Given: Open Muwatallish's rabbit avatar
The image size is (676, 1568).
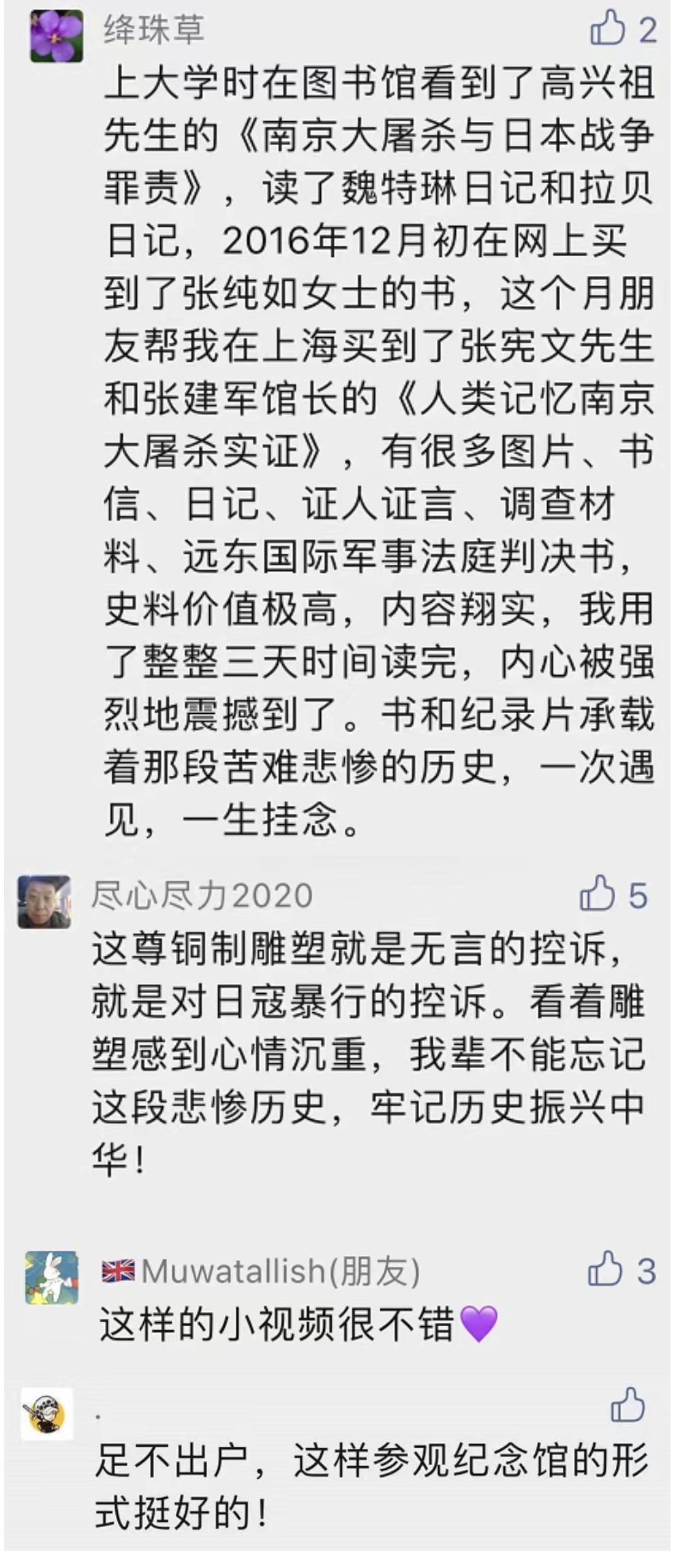Looking at the screenshot, I should tap(52, 1277).
